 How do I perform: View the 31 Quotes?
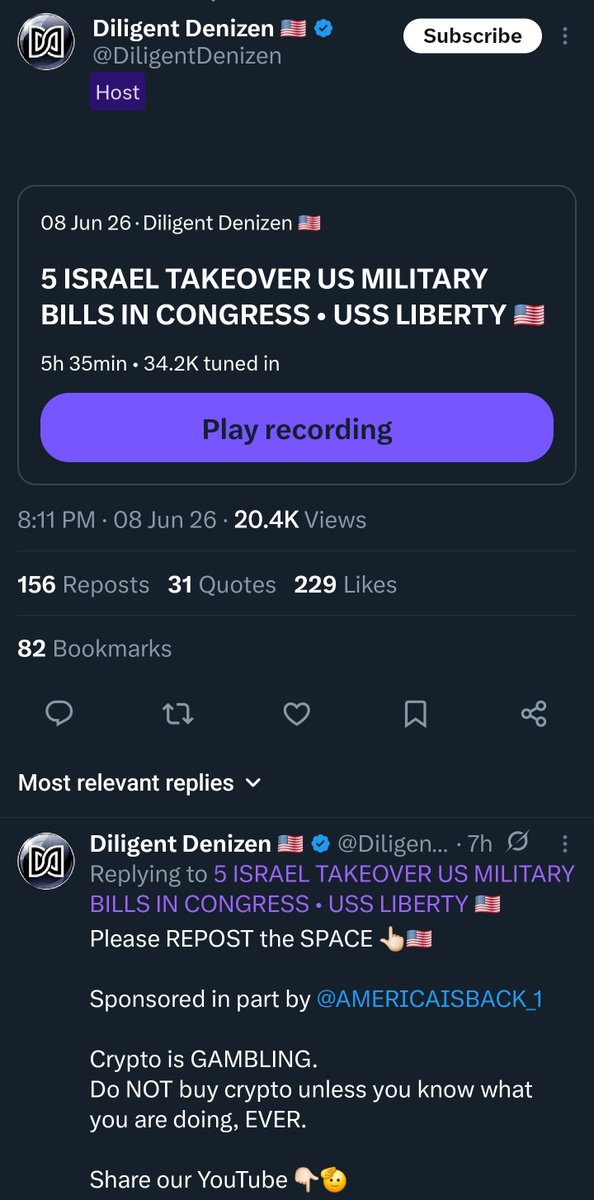(x=222, y=585)
